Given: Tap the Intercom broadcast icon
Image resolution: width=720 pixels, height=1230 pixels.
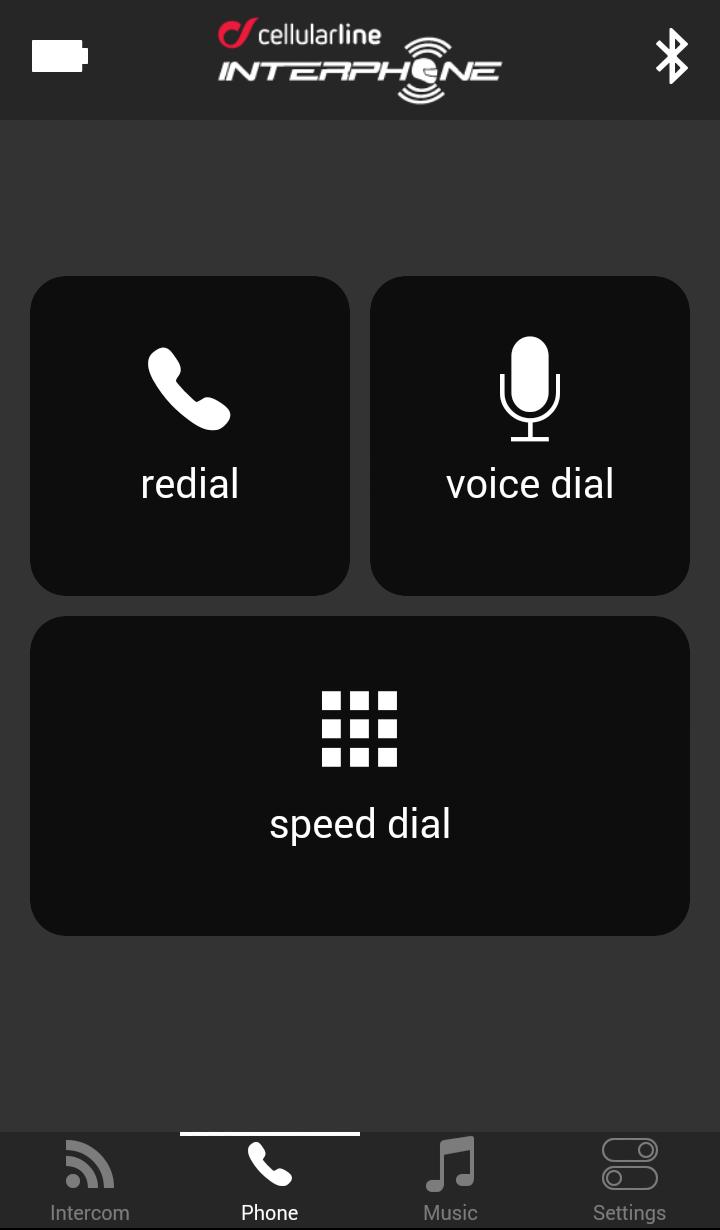Looking at the screenshot, I should pos(89,1163).
